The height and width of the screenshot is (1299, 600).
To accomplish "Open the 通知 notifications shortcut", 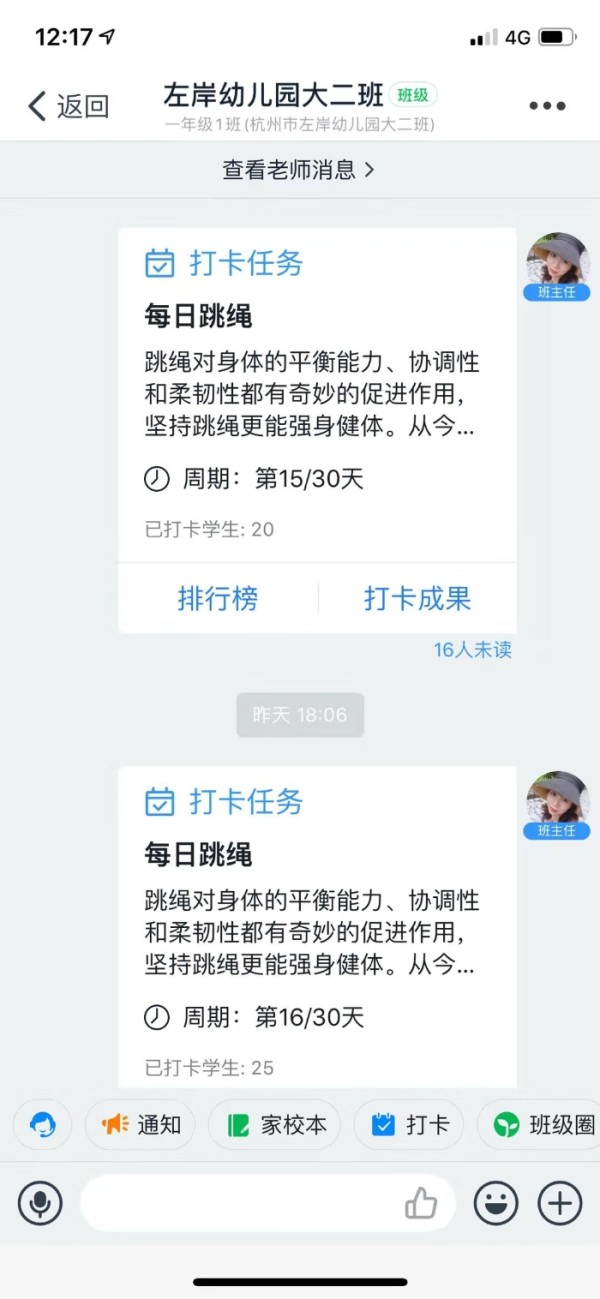I will [140, 1125].
